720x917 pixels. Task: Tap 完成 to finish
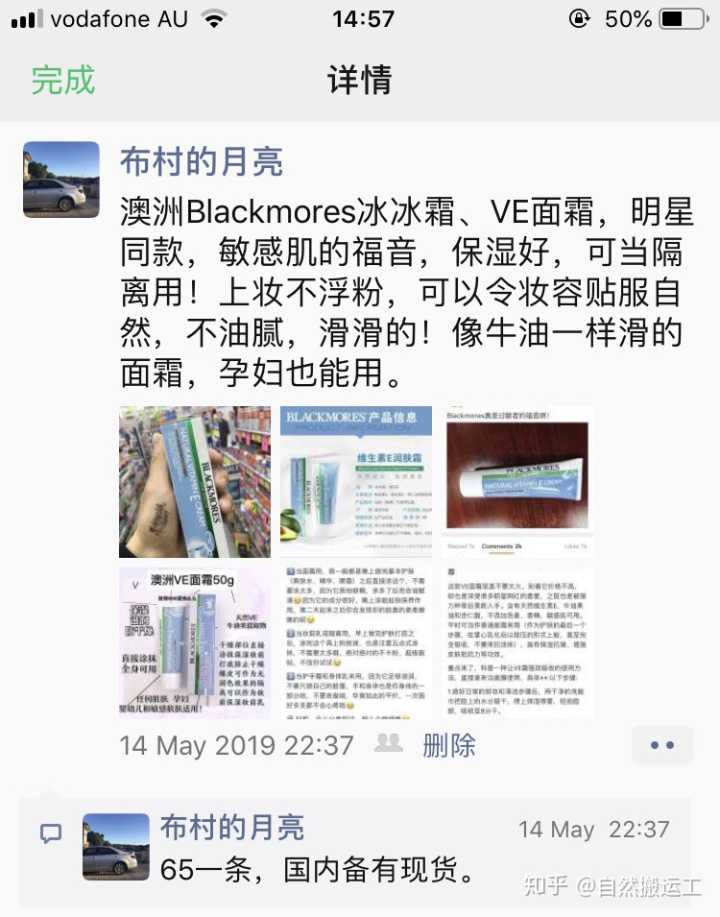click(62, 80)
